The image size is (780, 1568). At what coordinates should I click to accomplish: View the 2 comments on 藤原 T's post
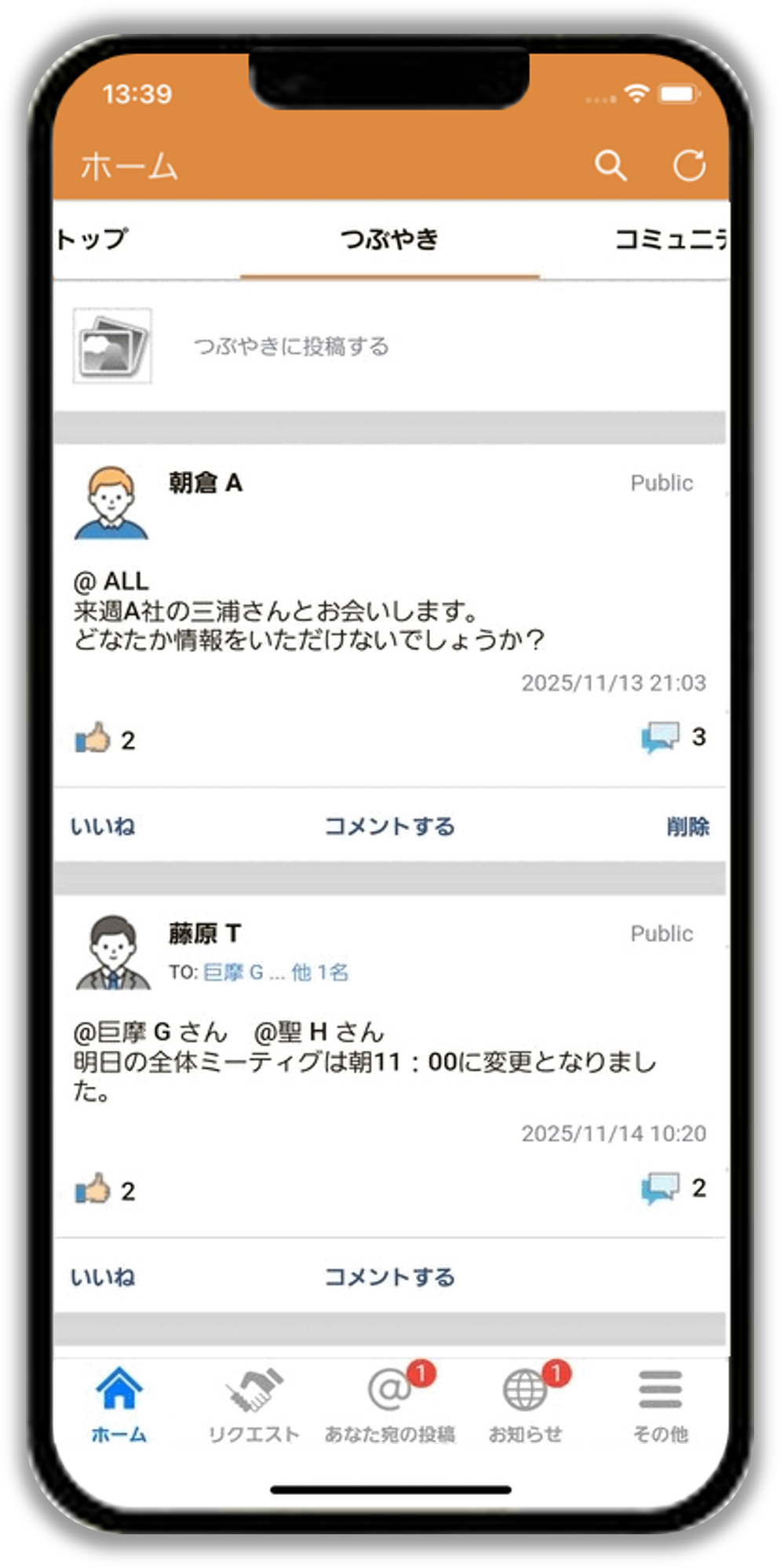click(x=673, y=1188)
